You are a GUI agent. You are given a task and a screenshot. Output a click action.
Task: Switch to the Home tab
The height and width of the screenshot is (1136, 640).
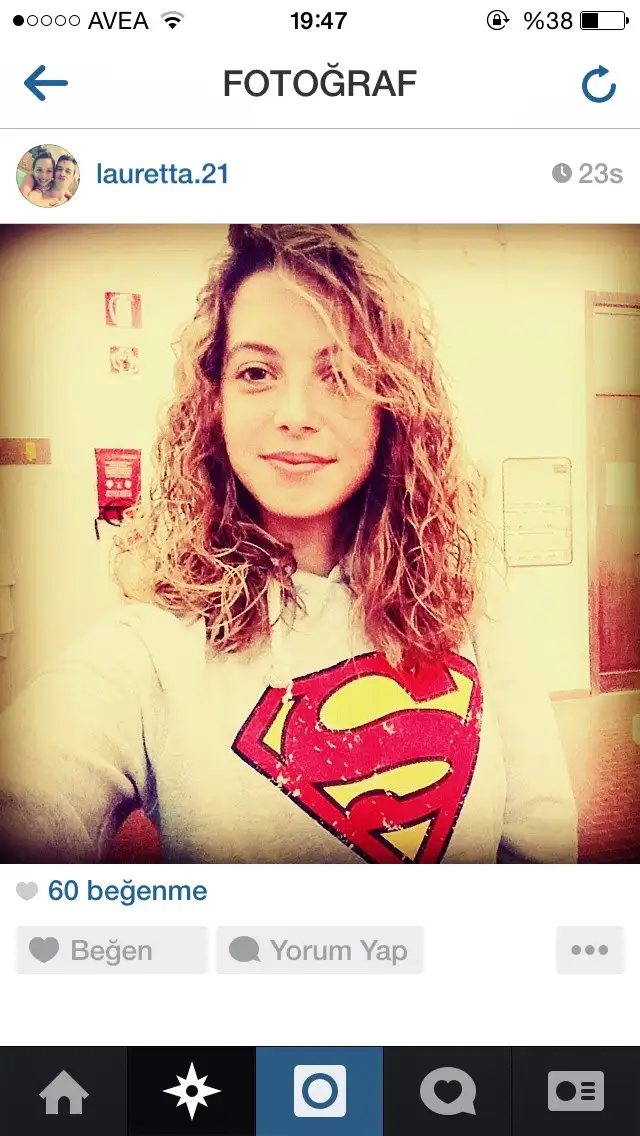[64, 1091]
